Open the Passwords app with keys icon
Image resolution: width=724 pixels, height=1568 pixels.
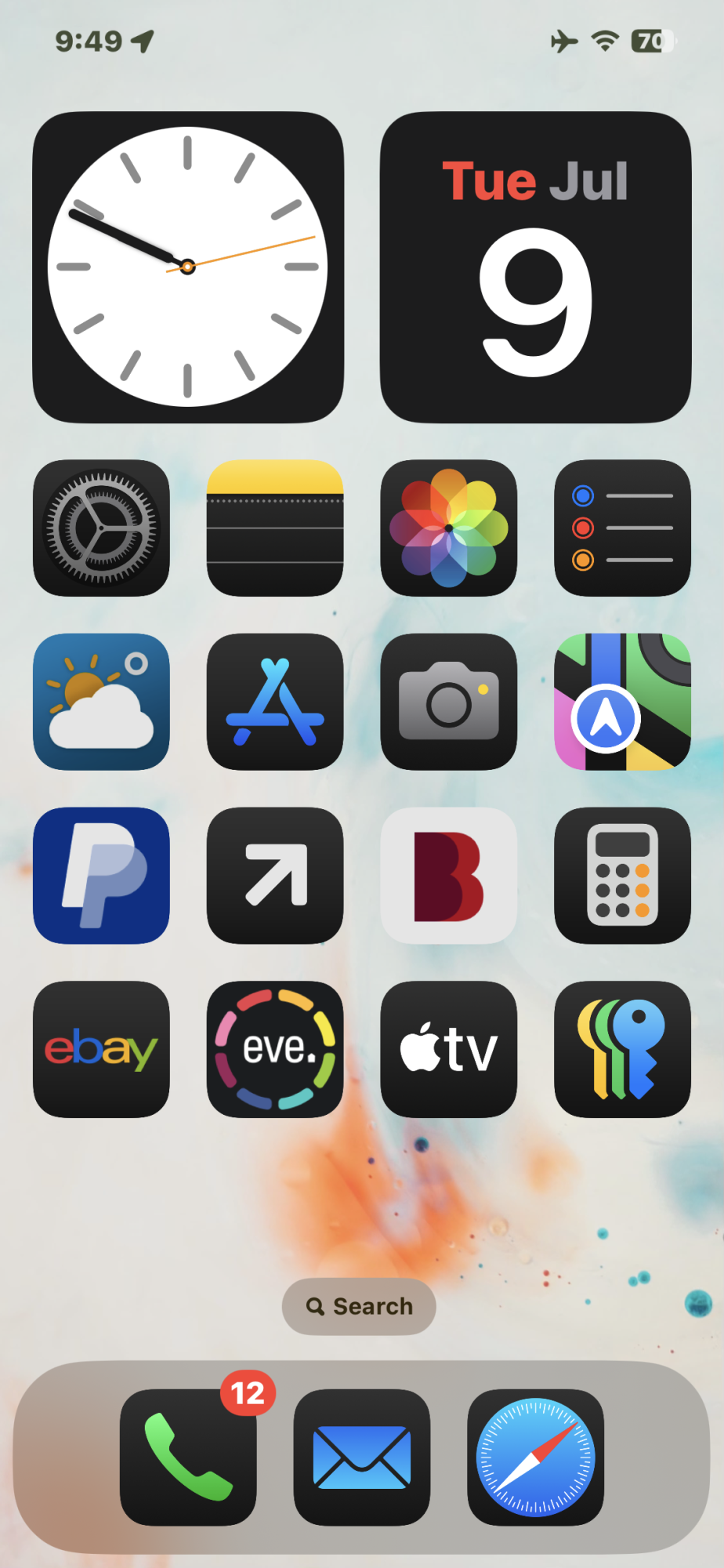point(622,1049)
